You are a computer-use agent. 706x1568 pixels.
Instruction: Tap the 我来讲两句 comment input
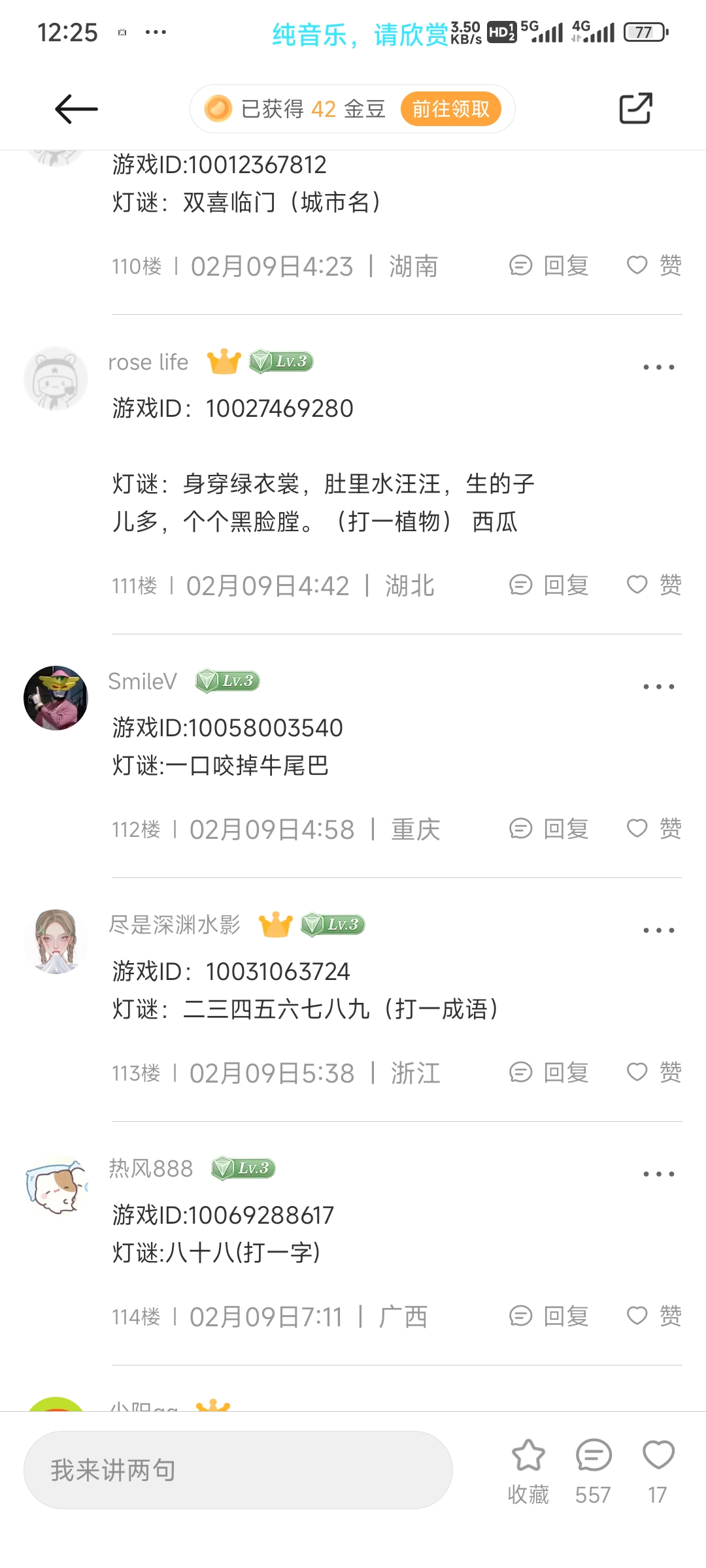238,1470
